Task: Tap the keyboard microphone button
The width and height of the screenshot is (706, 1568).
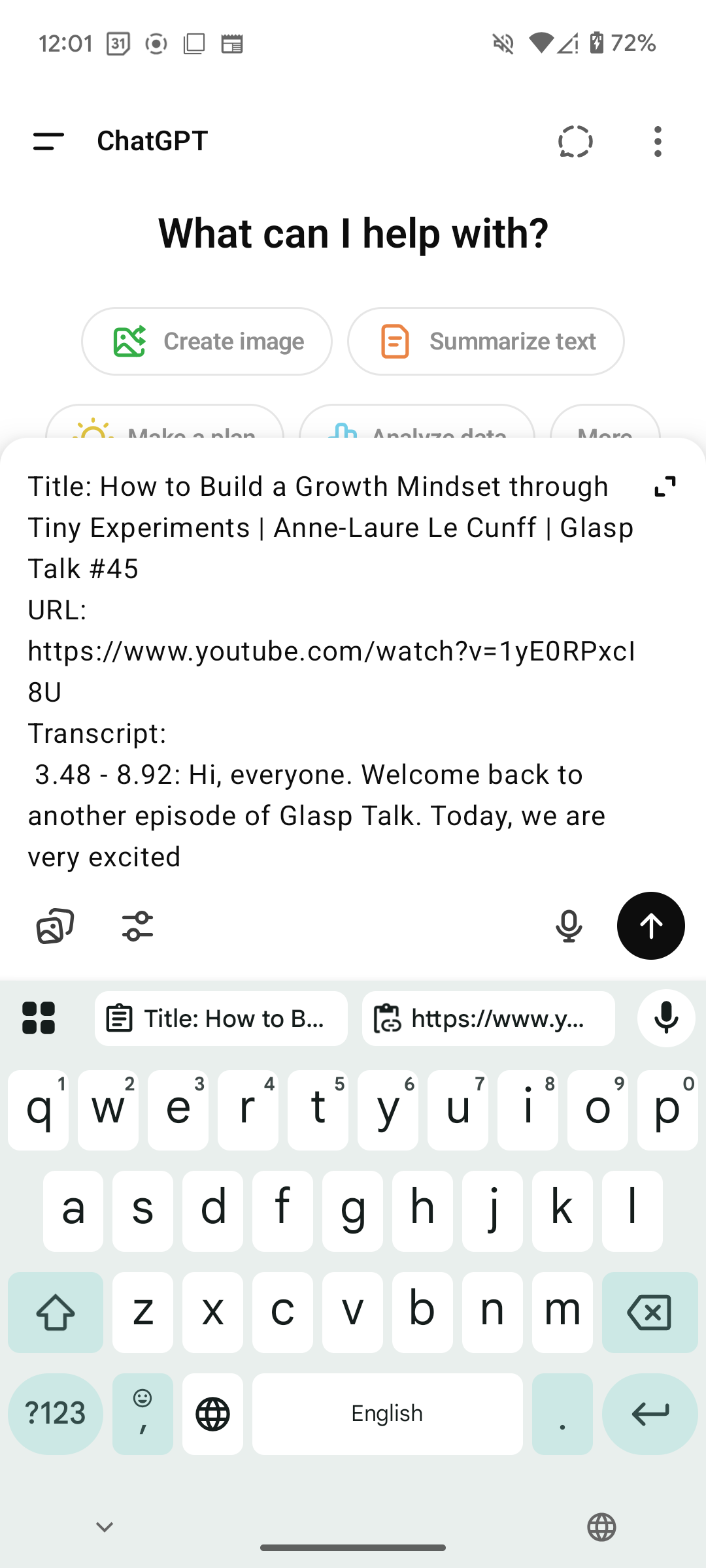Action: pyautogui.click(x=666, y=1019)
